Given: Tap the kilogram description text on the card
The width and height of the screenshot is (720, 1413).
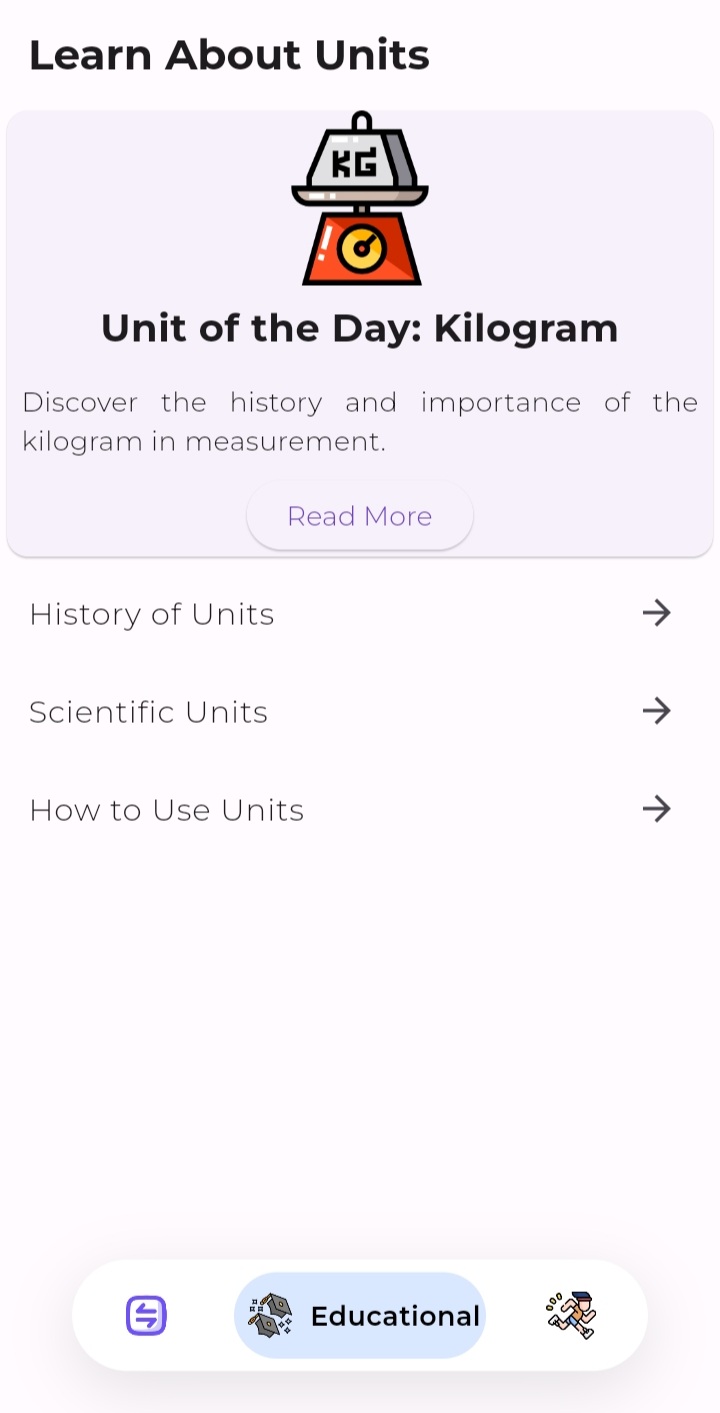Looking at the screenshot, I should [360, 420].
